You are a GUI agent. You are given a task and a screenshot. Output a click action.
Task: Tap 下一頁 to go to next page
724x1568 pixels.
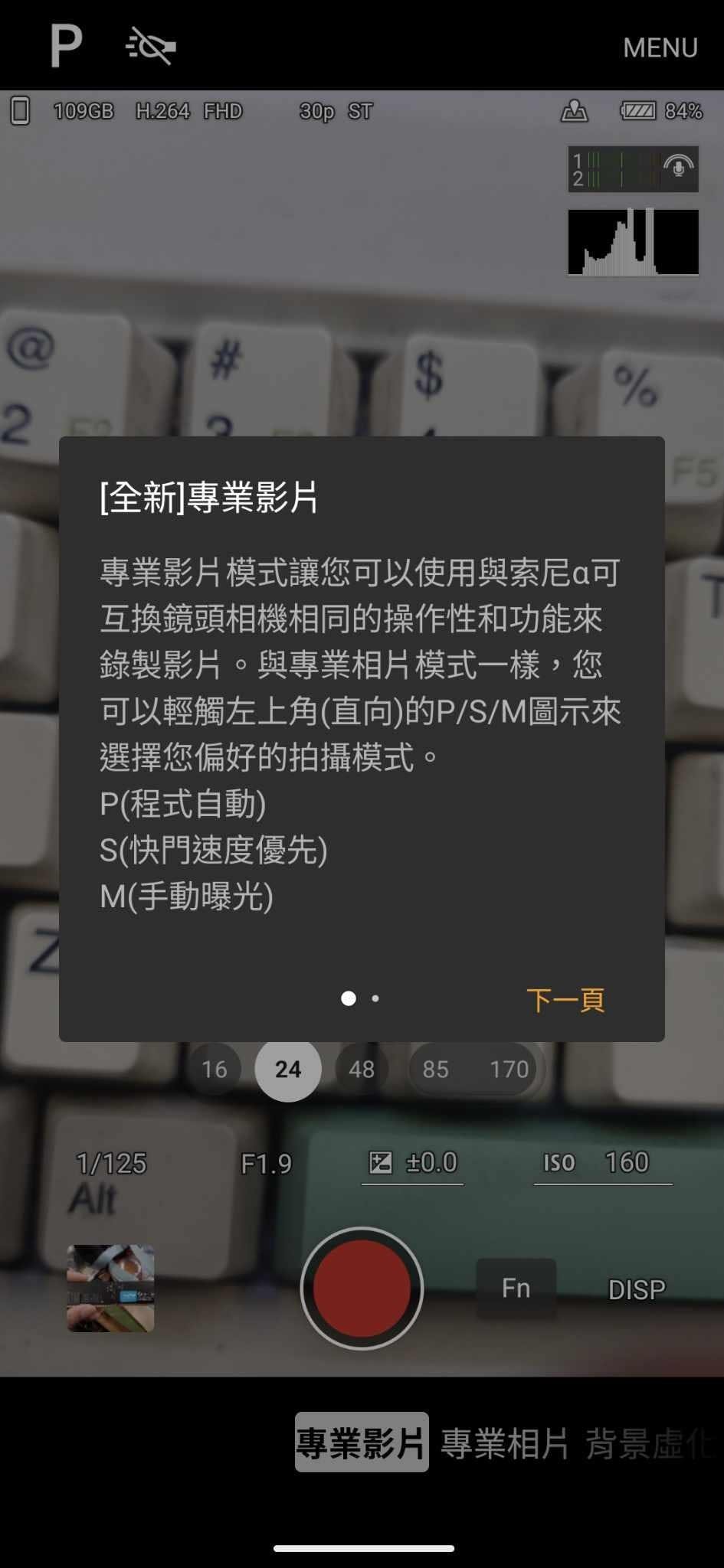tap(565, 1000)
